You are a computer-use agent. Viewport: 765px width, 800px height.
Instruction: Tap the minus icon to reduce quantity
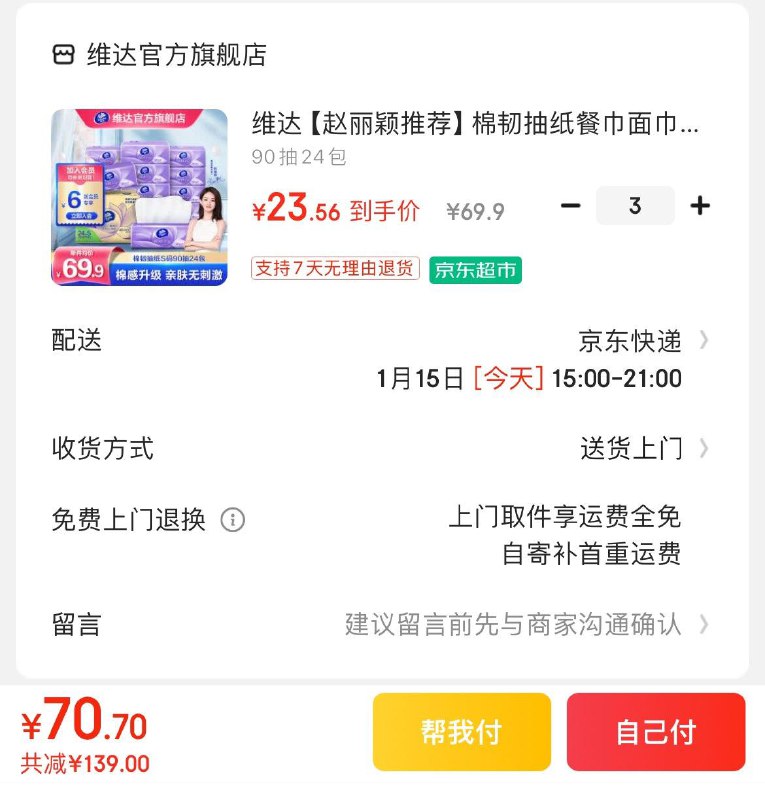[x=570, y=205]
